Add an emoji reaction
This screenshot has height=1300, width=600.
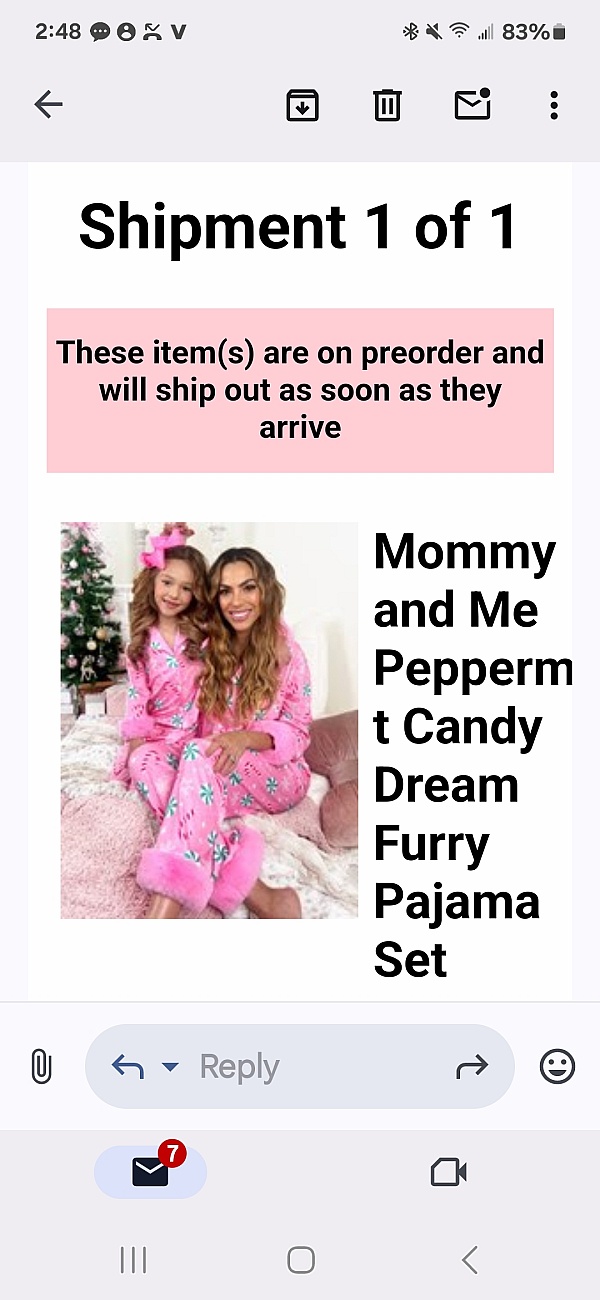pyautogui.click(x=557, y=1067)
